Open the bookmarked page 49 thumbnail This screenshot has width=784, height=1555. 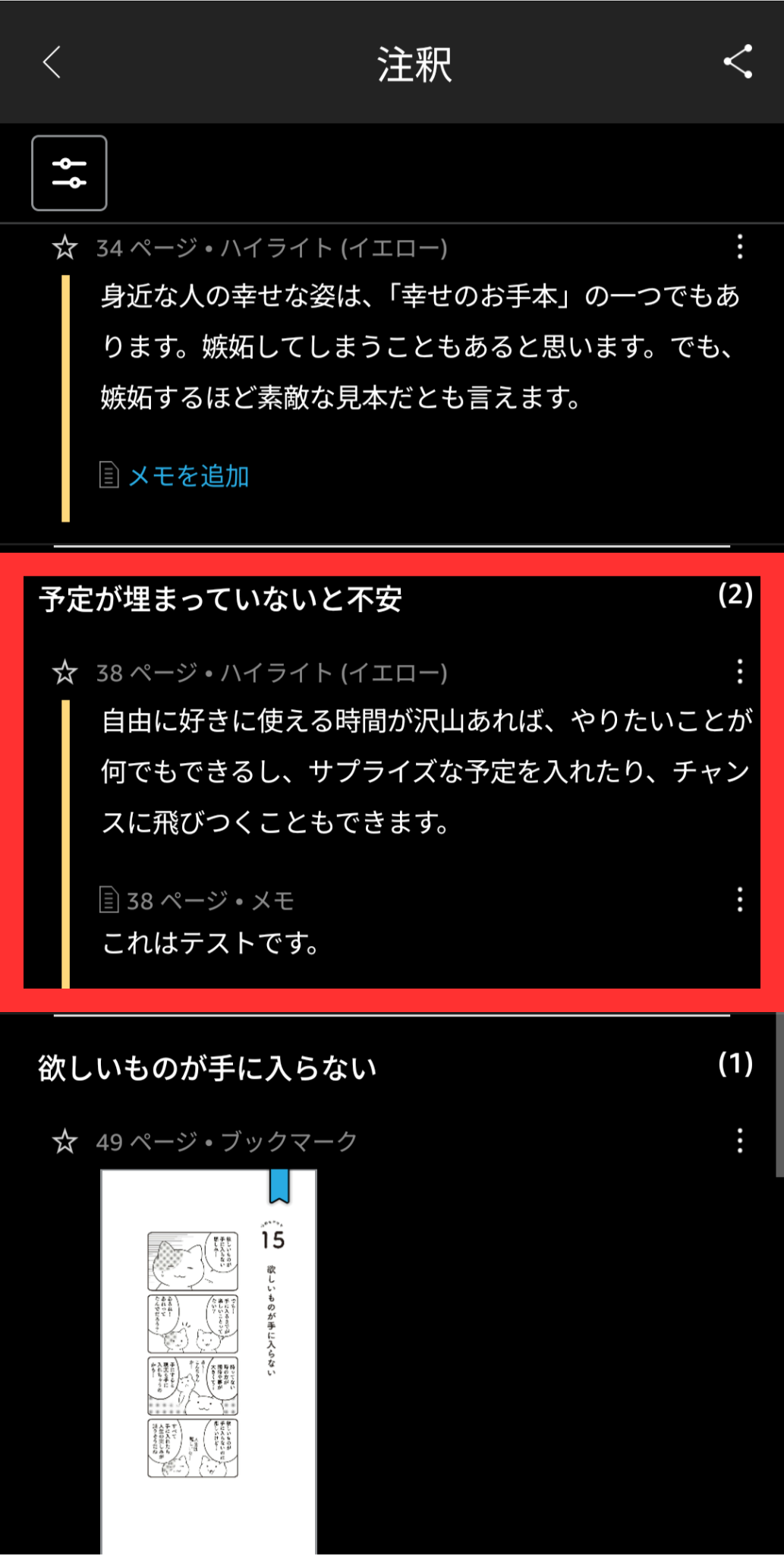coord(209,1359)
